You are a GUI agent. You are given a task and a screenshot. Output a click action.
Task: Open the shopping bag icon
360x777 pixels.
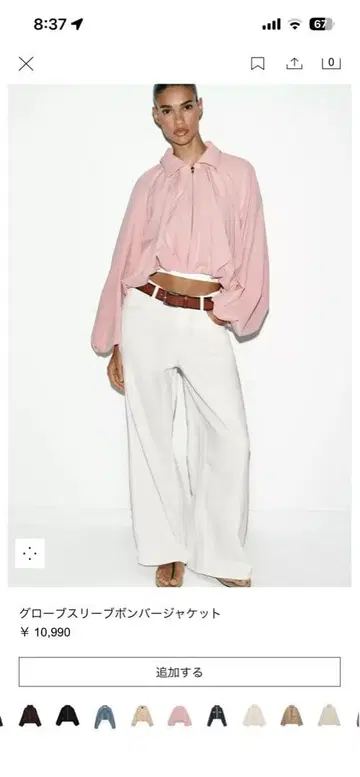tap(331, 63)
